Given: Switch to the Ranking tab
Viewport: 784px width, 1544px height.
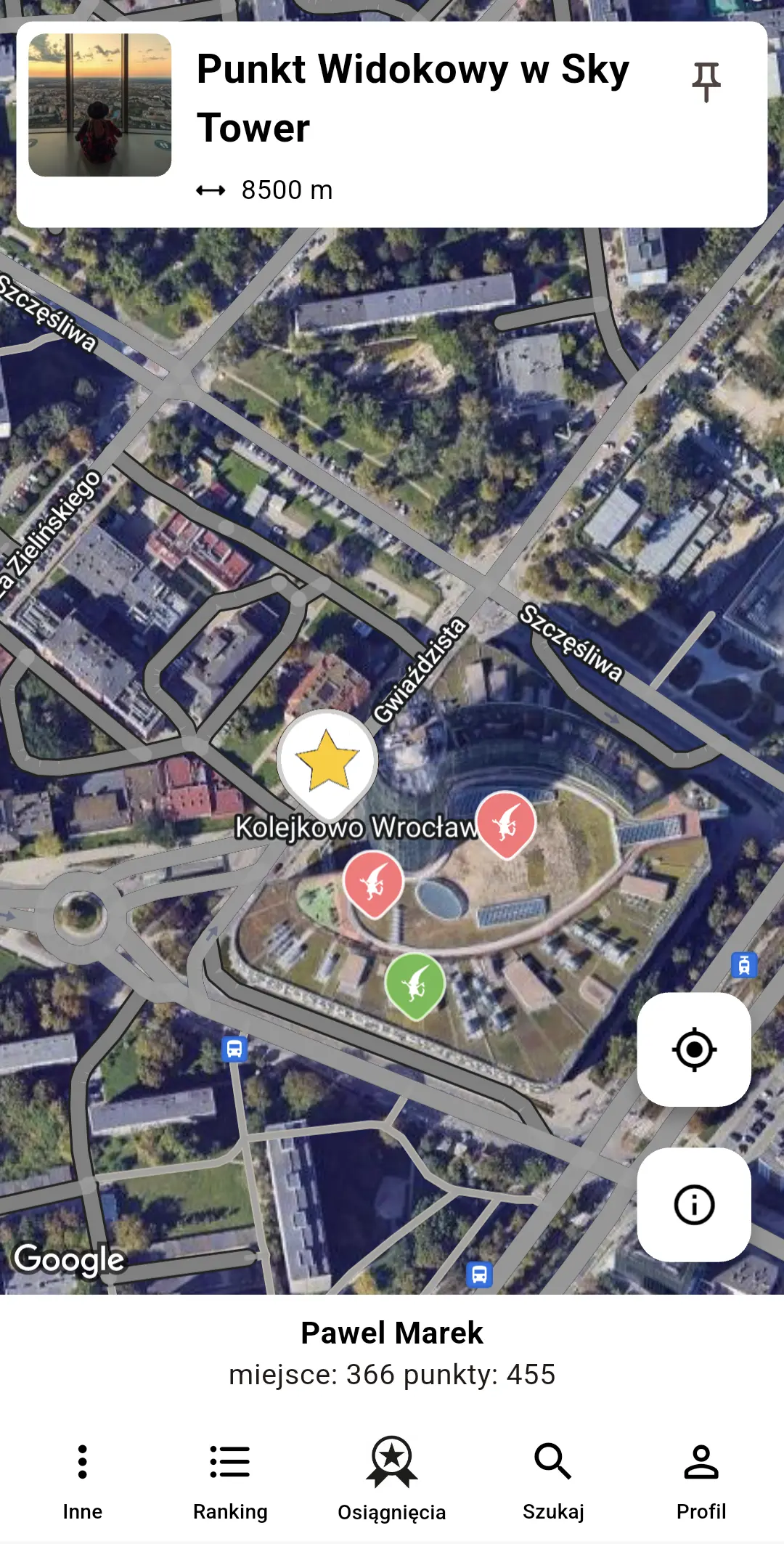Looking at the screenshot, I should (230, 1481).
